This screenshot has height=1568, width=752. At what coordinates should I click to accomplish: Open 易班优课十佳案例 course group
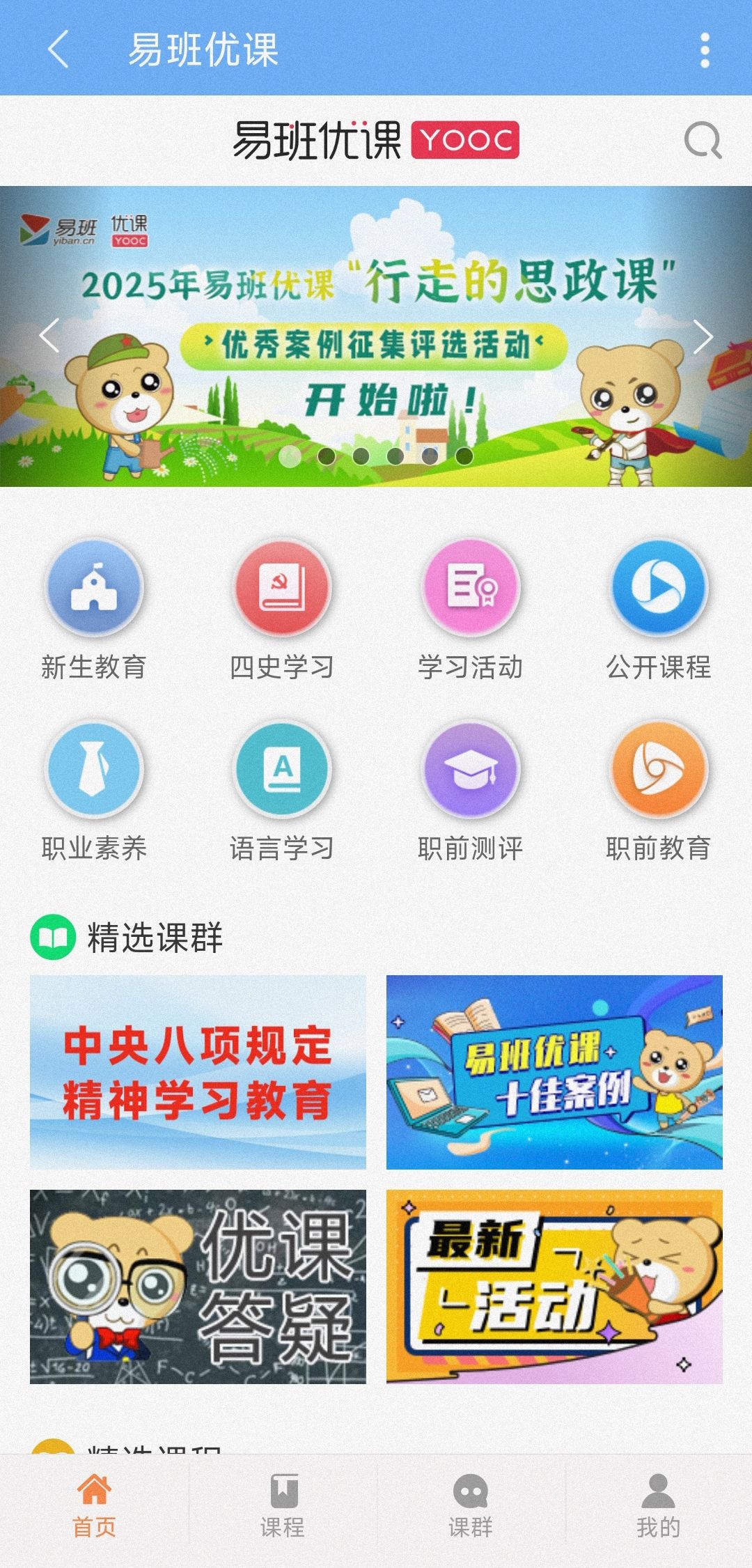[554, 1072]
